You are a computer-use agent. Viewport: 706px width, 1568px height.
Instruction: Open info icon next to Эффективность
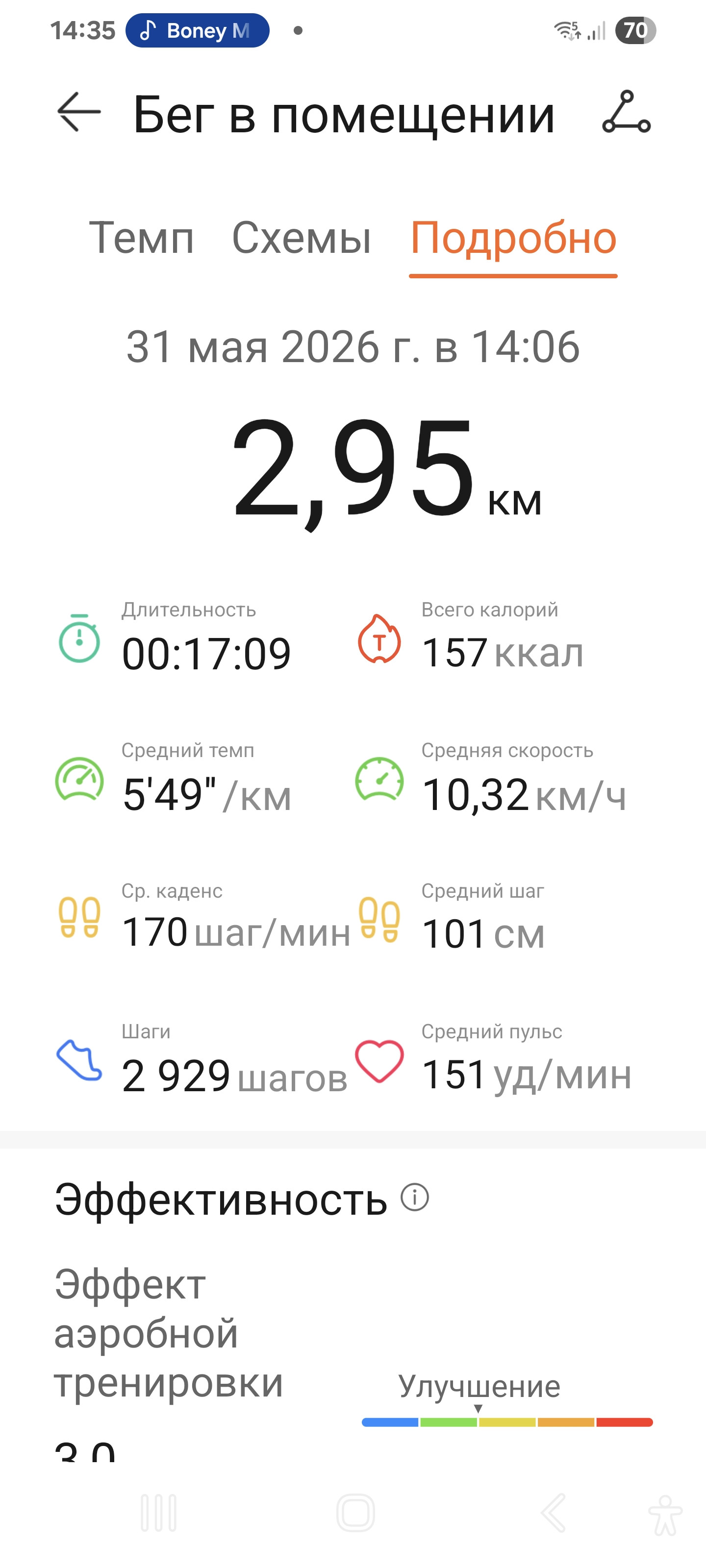[x=415, y=1197]
